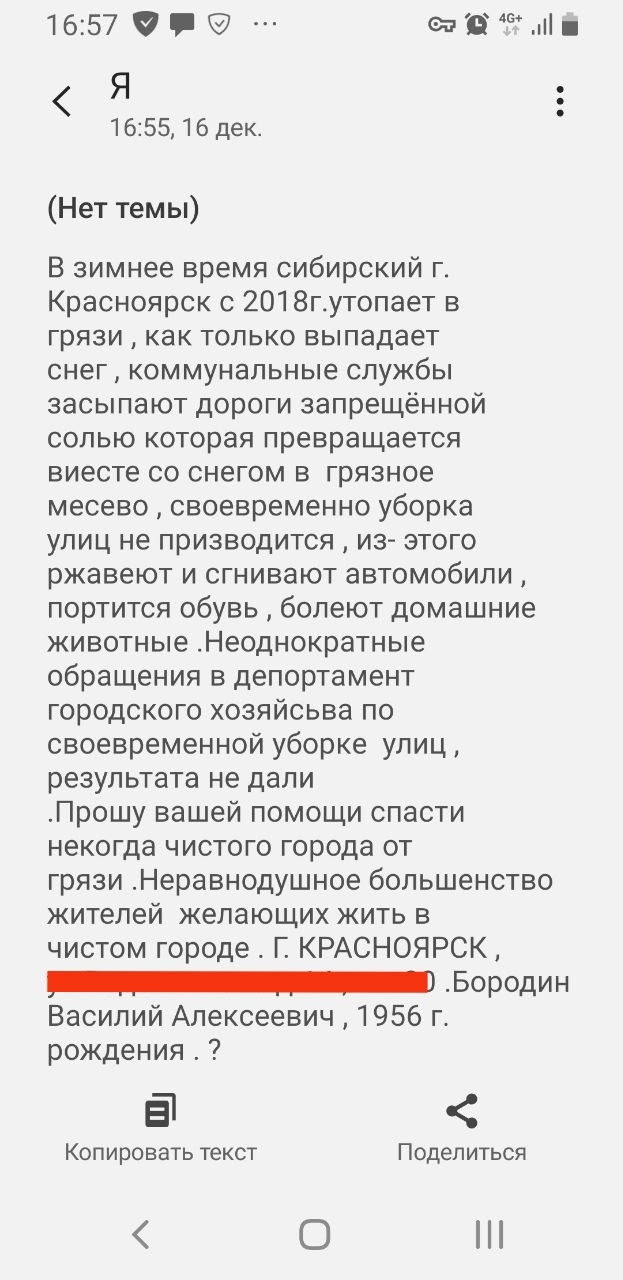The width and height of the screenshot is (623, 1280).
Task: Go back using the top arrow
Action: coord(62,101)
